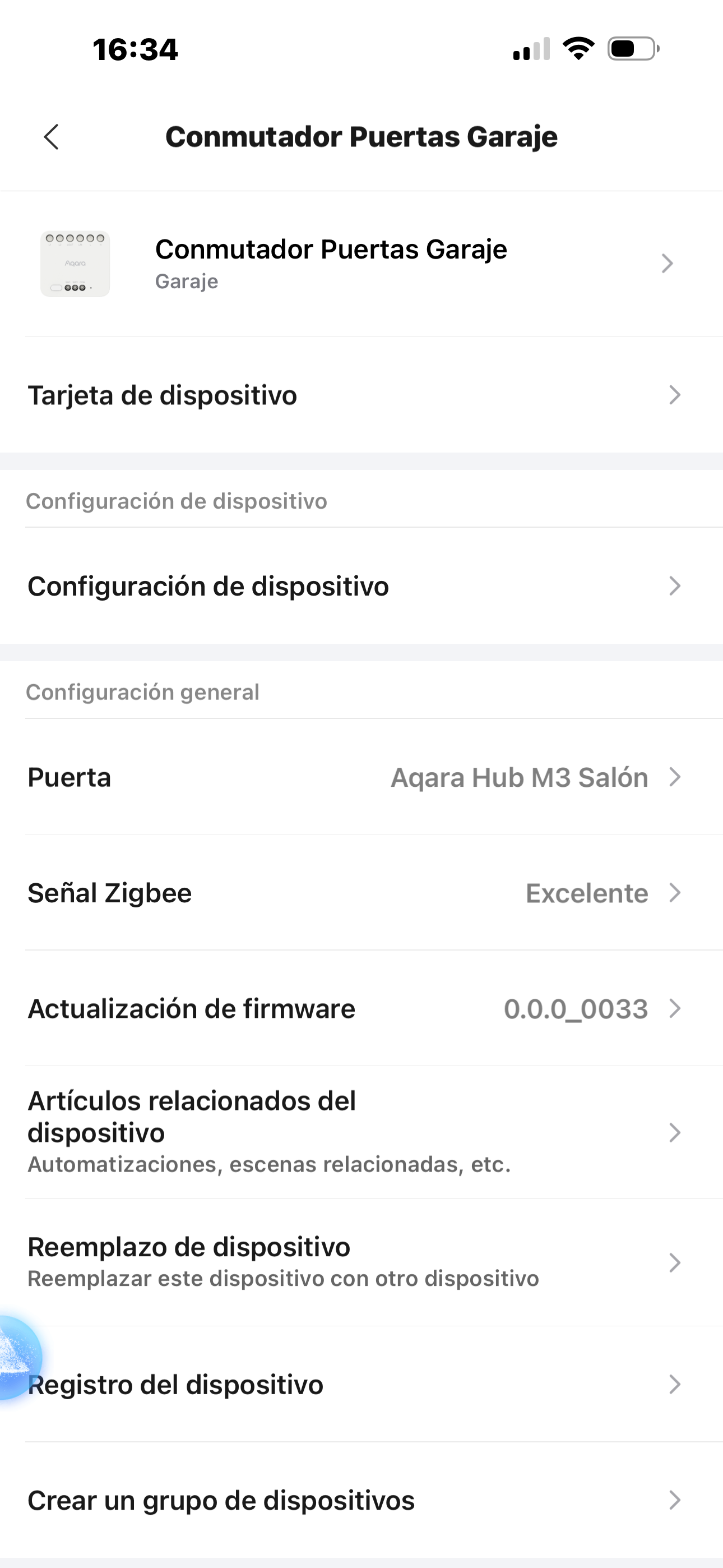Select Reemplazo de dispositivo

pos(361,1262)
